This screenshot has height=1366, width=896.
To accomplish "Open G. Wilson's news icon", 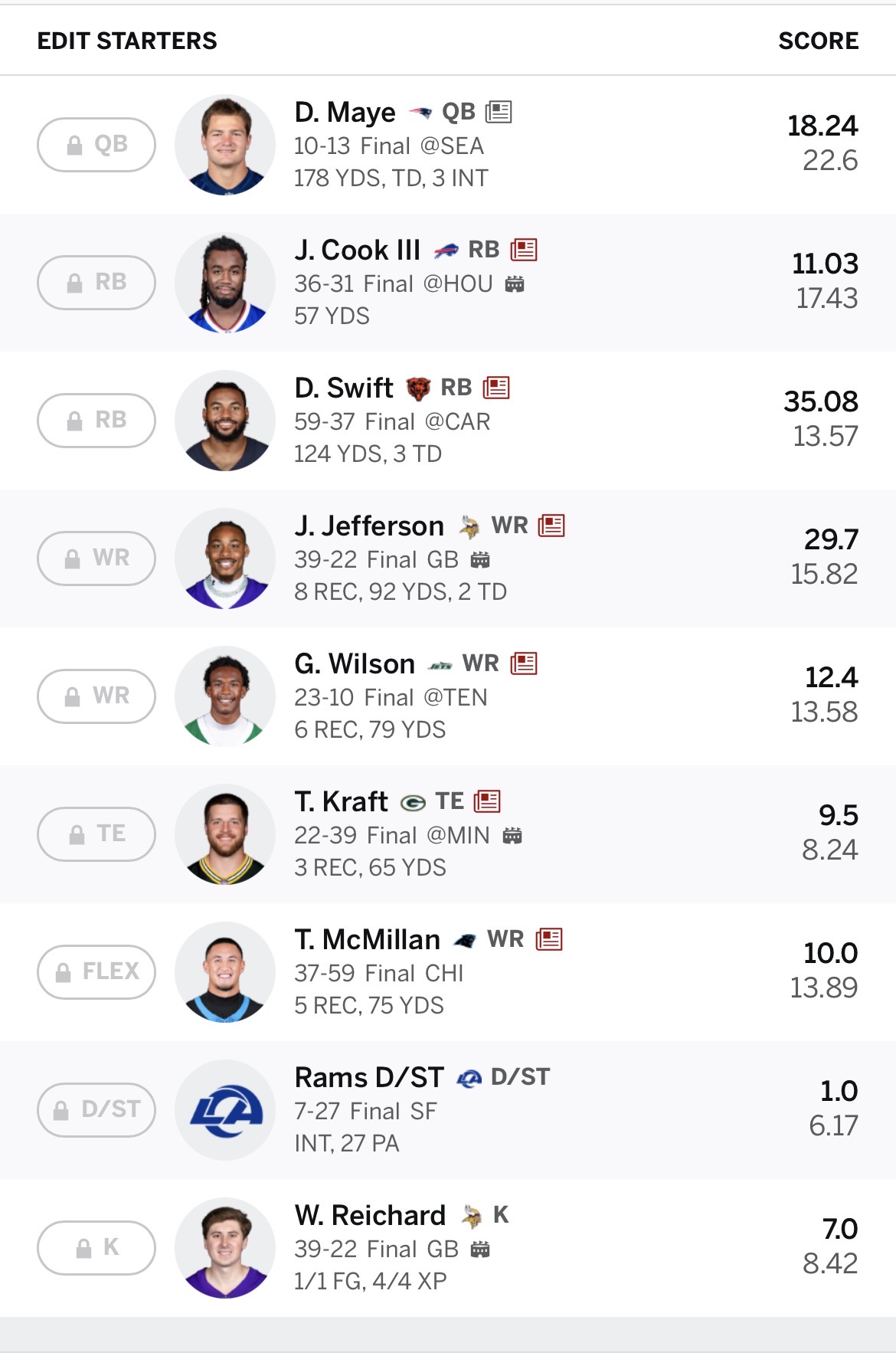I will coord(524,663).
